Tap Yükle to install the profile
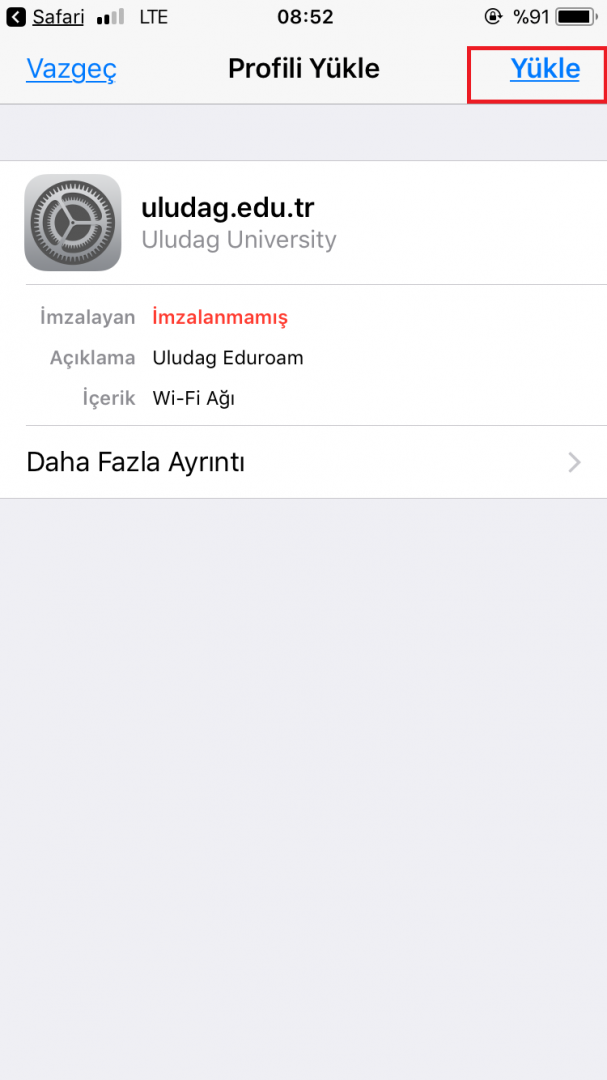607x1080 pixels. [x=544, y=69]
